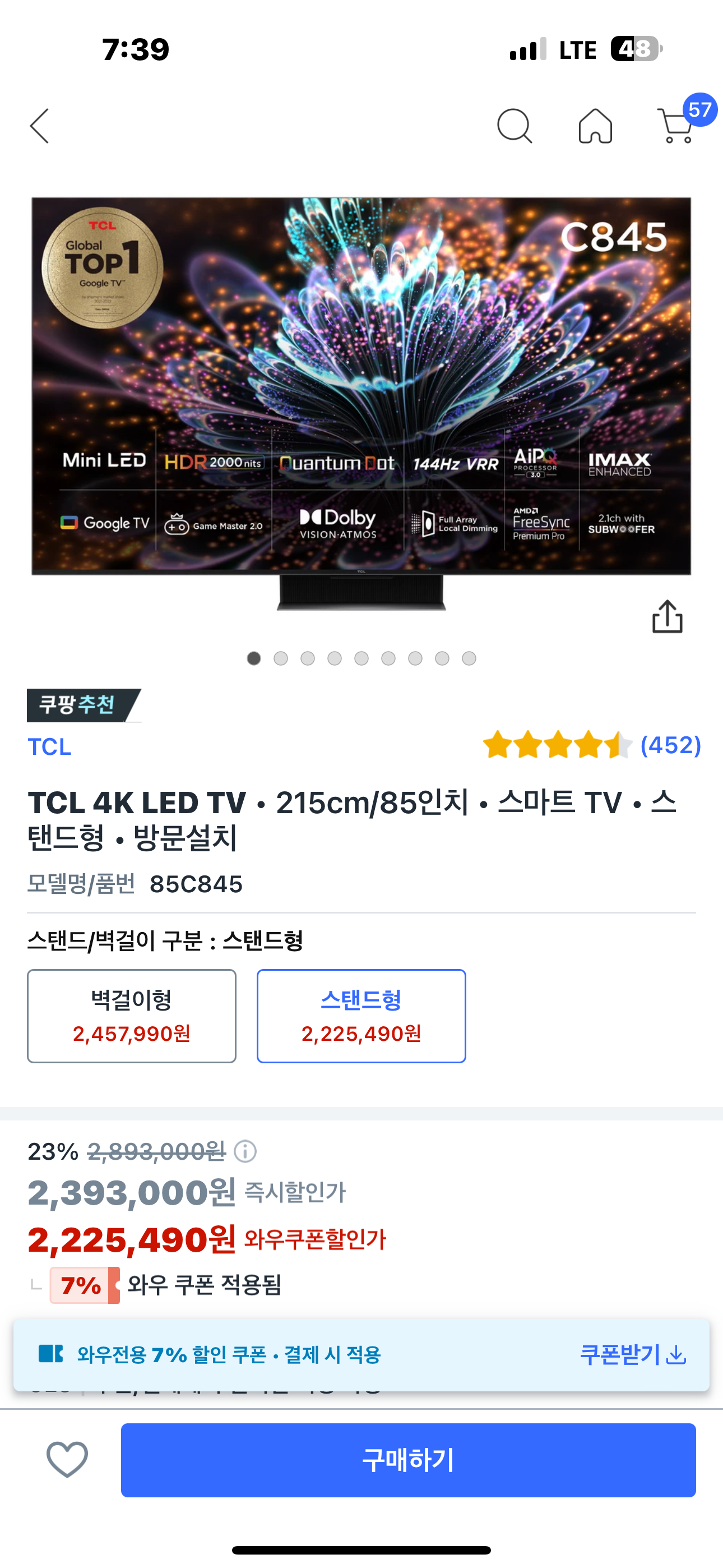
Task: Download the 와우전용 7% coupon via 쿠폰받기
Action: [x=632, y=1355]
